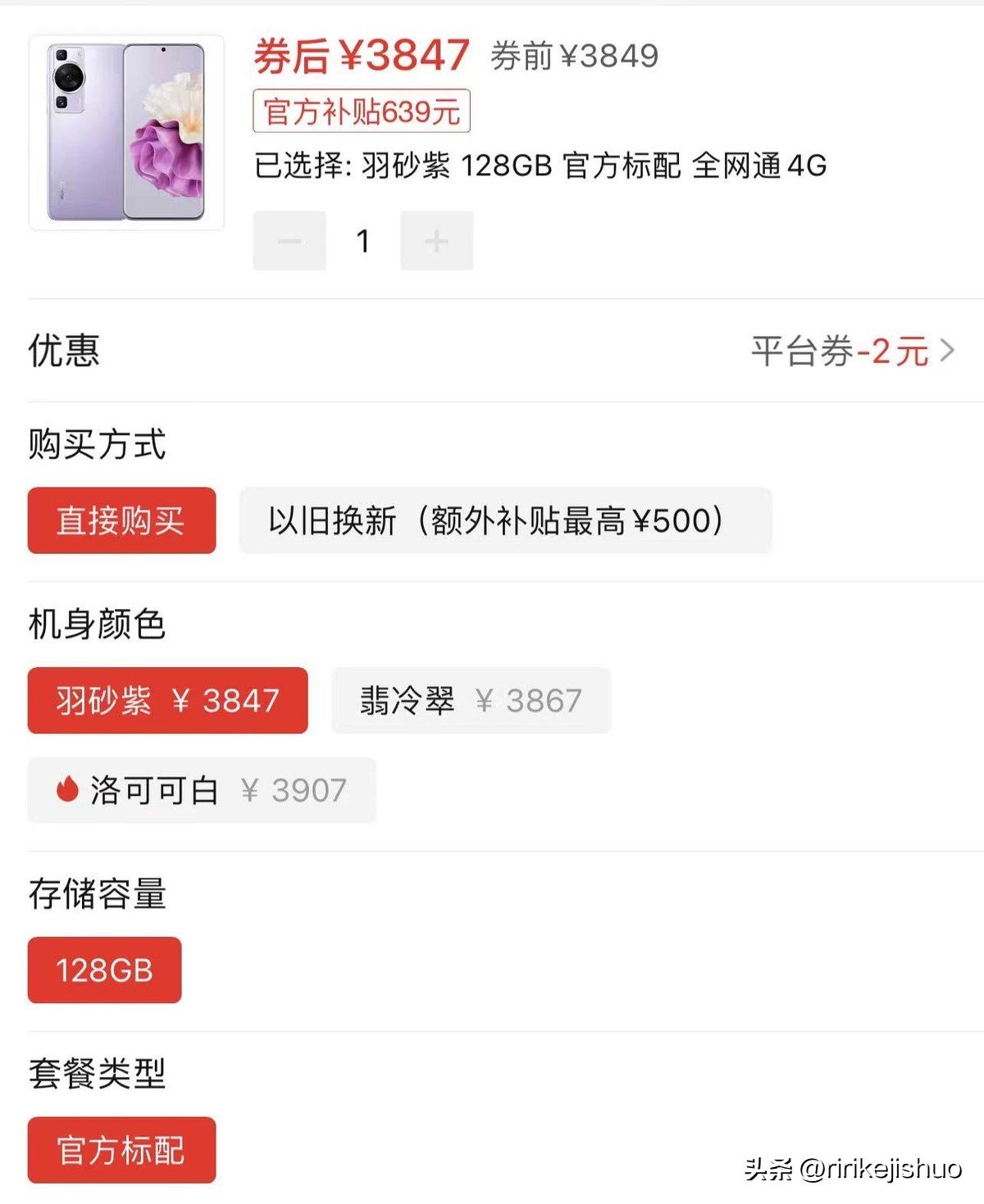This screenshot has width=984, height=1204.
Task: Select 以旧换新 trade-in option
Action: tap(505, 521)
